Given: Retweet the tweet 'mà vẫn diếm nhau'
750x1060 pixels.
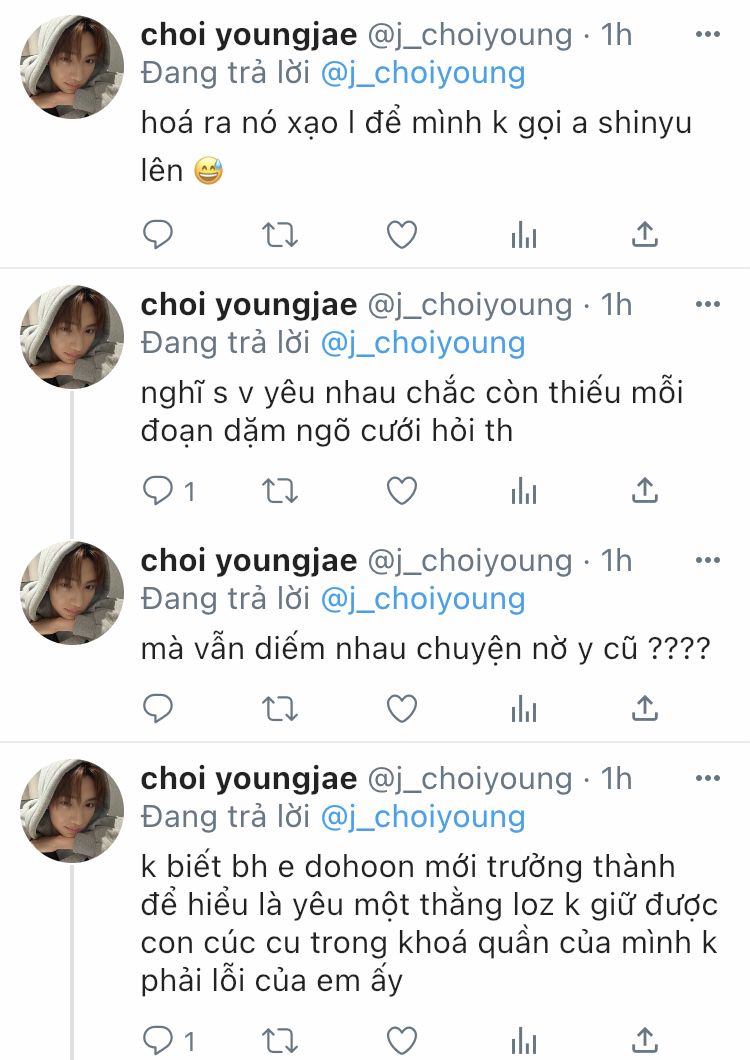Looking at the screenshot, I should tap(279, 709).
